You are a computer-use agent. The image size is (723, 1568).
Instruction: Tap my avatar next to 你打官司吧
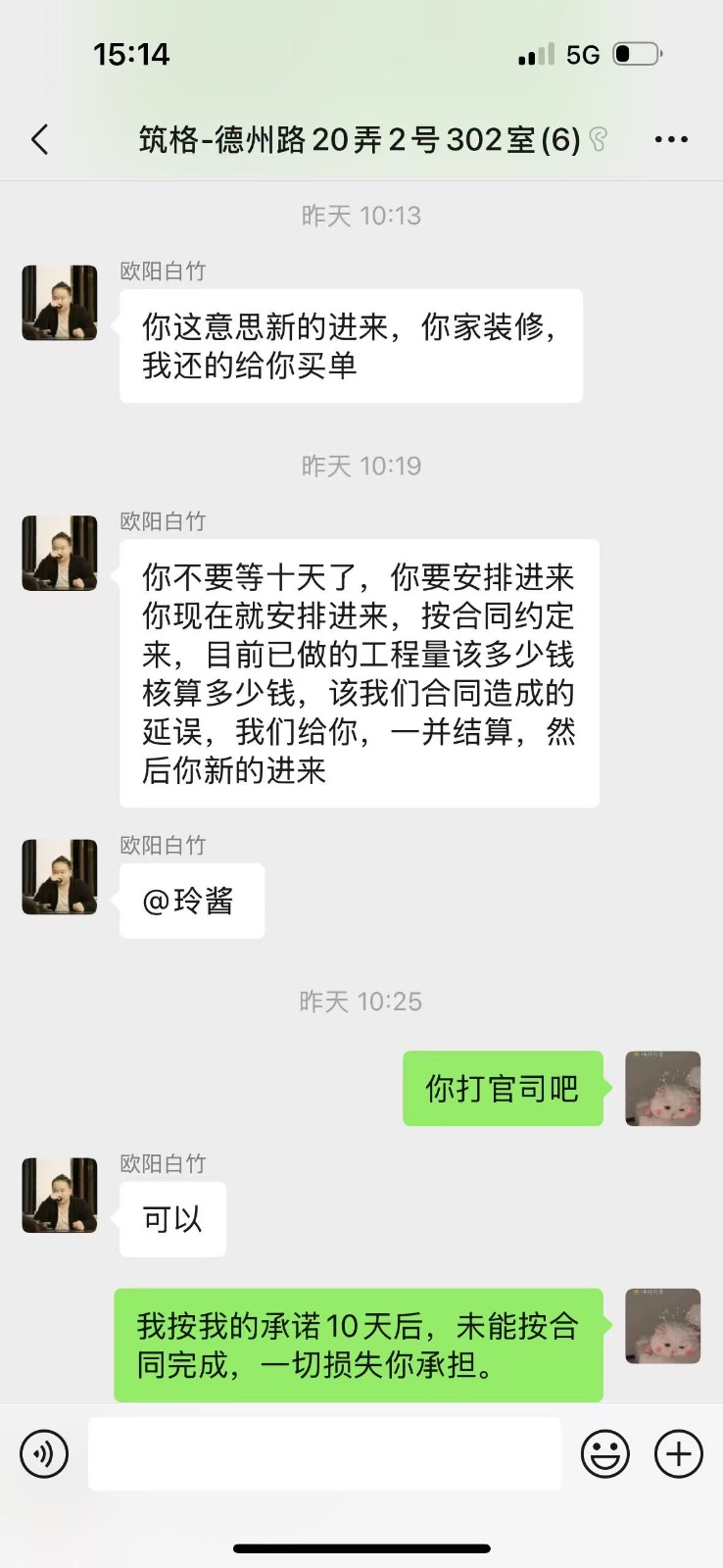coord(663,1089)
